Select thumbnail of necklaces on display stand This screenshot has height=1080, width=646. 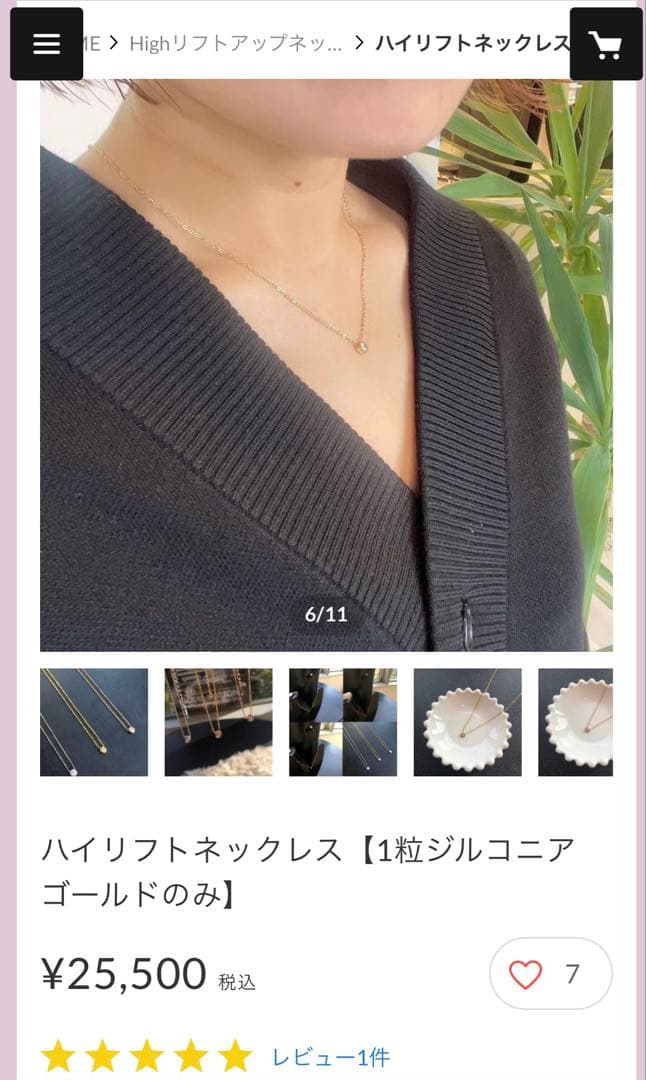pyautogui.click(x=218, y=722)
